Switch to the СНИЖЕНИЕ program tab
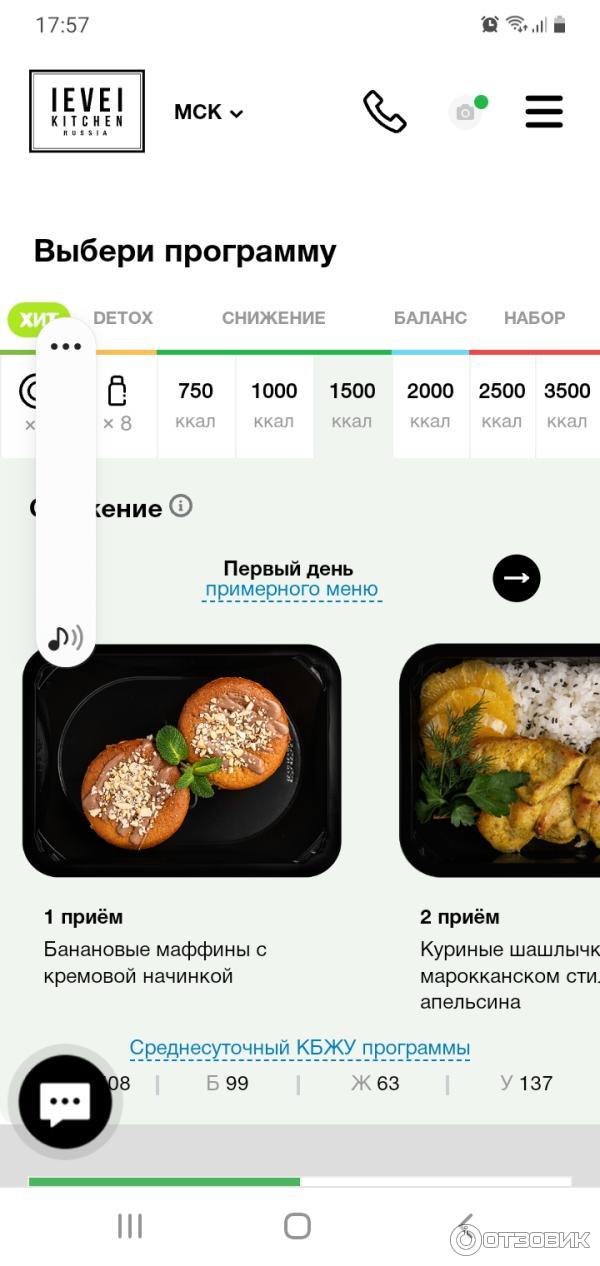The height and width of the screenshot is (1266, 600). (x=273, y=318)
